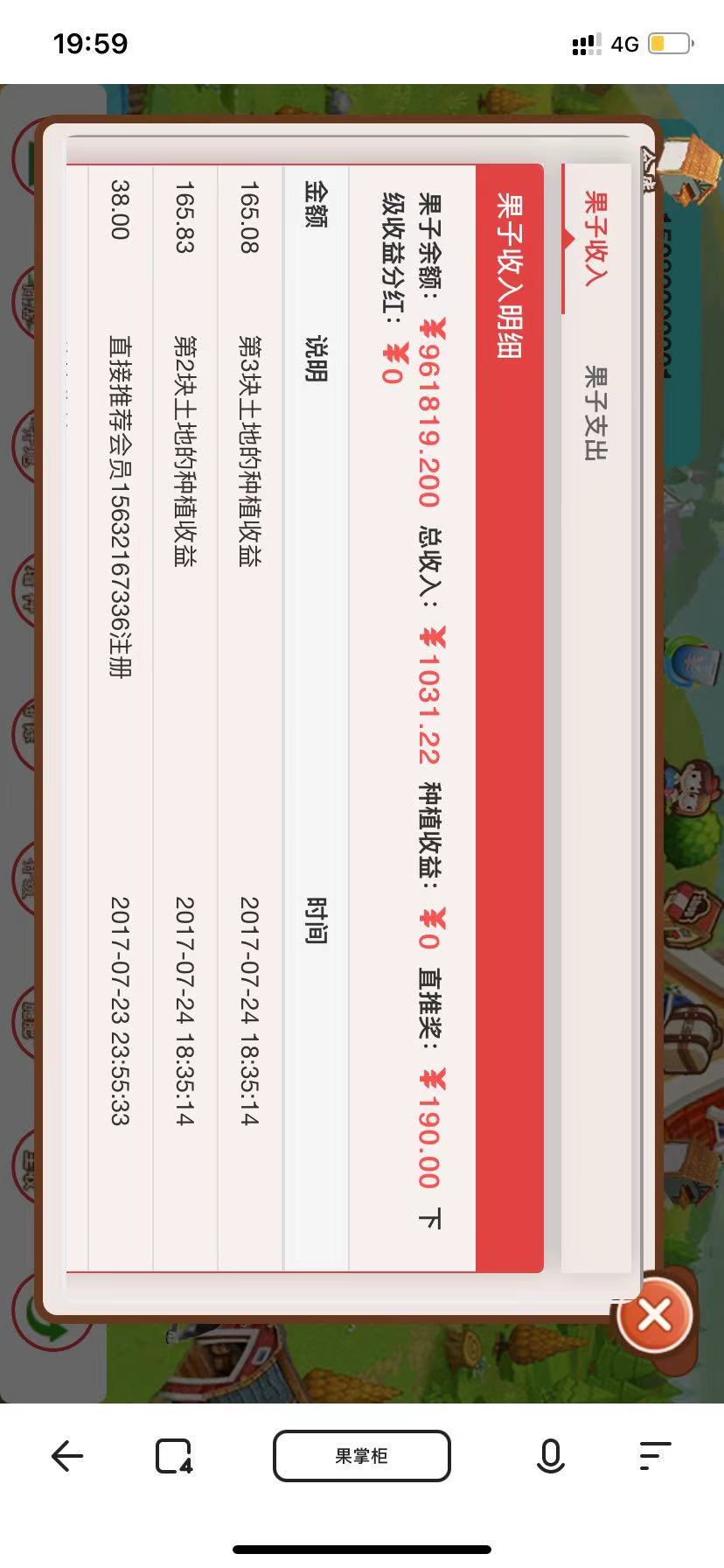Image resolution: width=724 pixels, height=1568 pixels.
Task: Open the browser menu
Action: pyautogui.click(x=654, y=1456)
